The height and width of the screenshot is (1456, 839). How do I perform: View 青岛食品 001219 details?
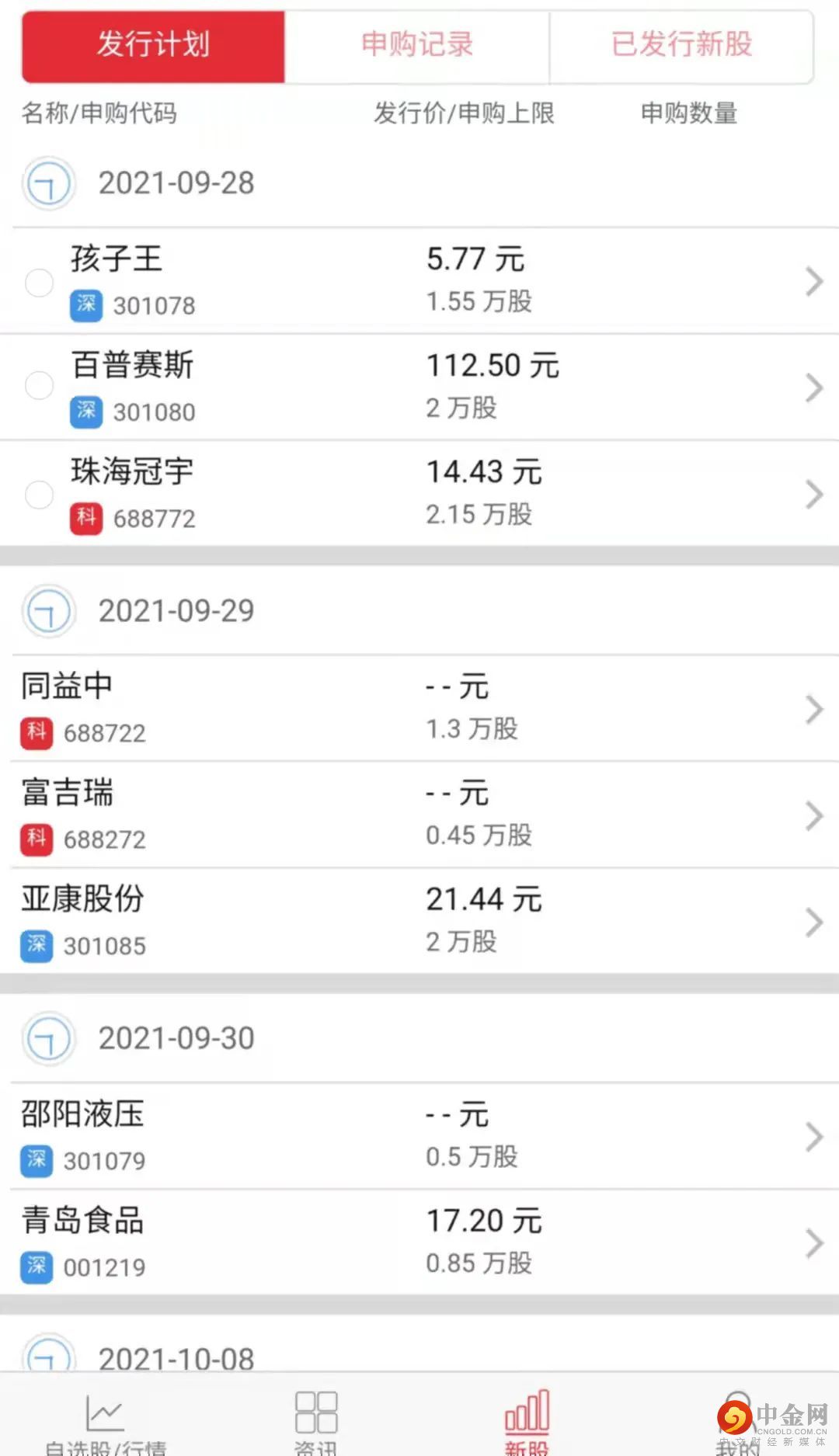point(419,1242)
